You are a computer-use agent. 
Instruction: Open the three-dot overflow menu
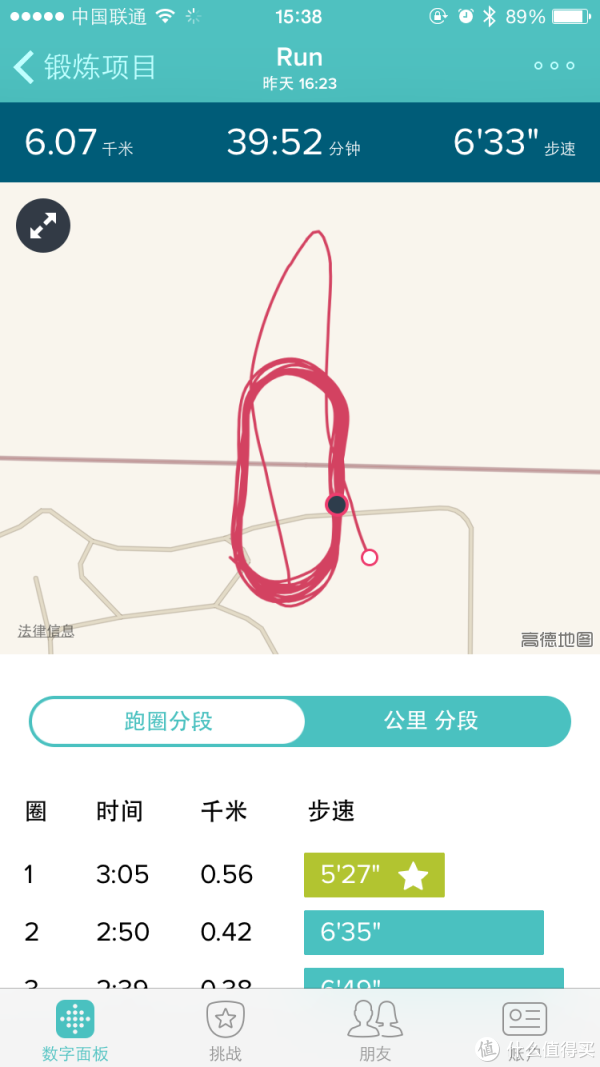553,66
